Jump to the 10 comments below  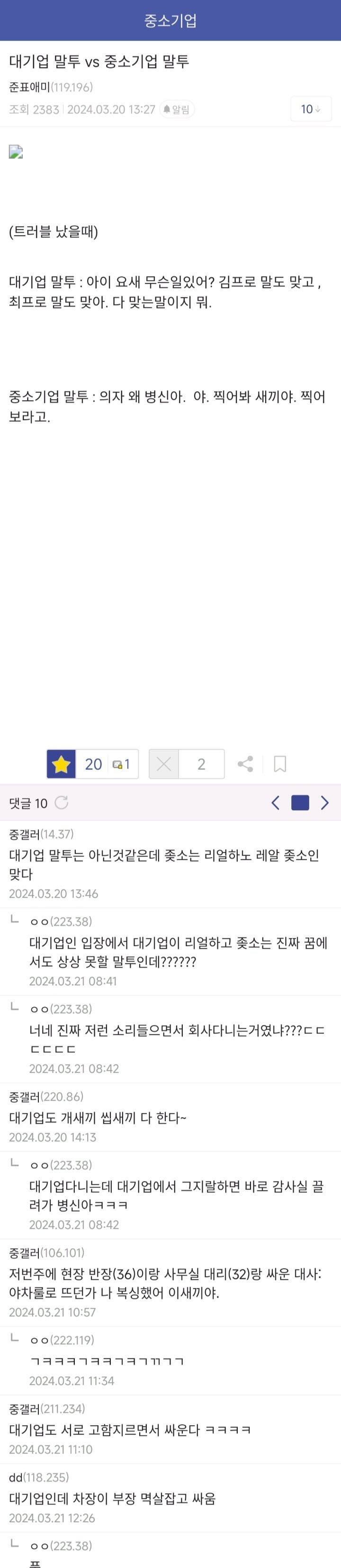(x=311, y=110)
